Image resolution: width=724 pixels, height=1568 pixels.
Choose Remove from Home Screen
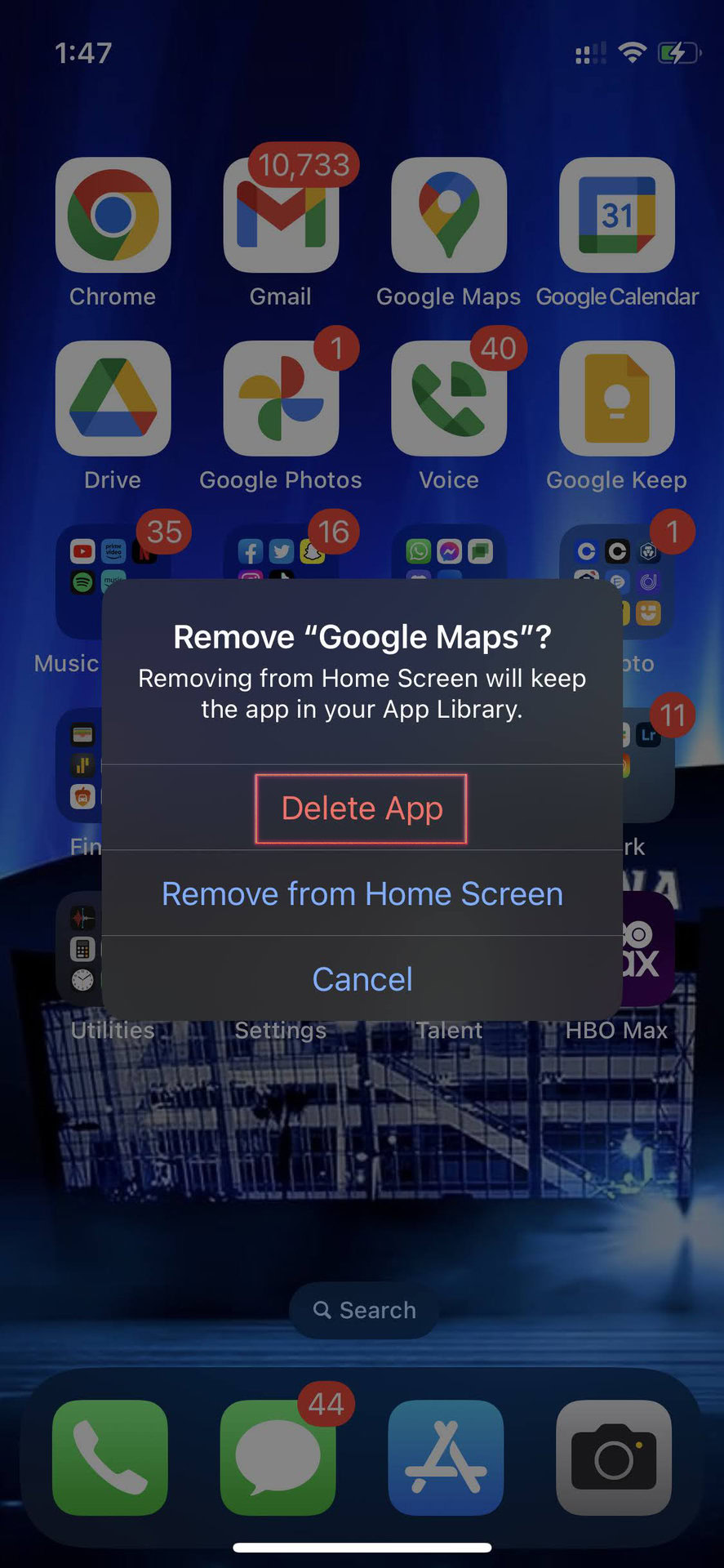[x=362, y=893]
